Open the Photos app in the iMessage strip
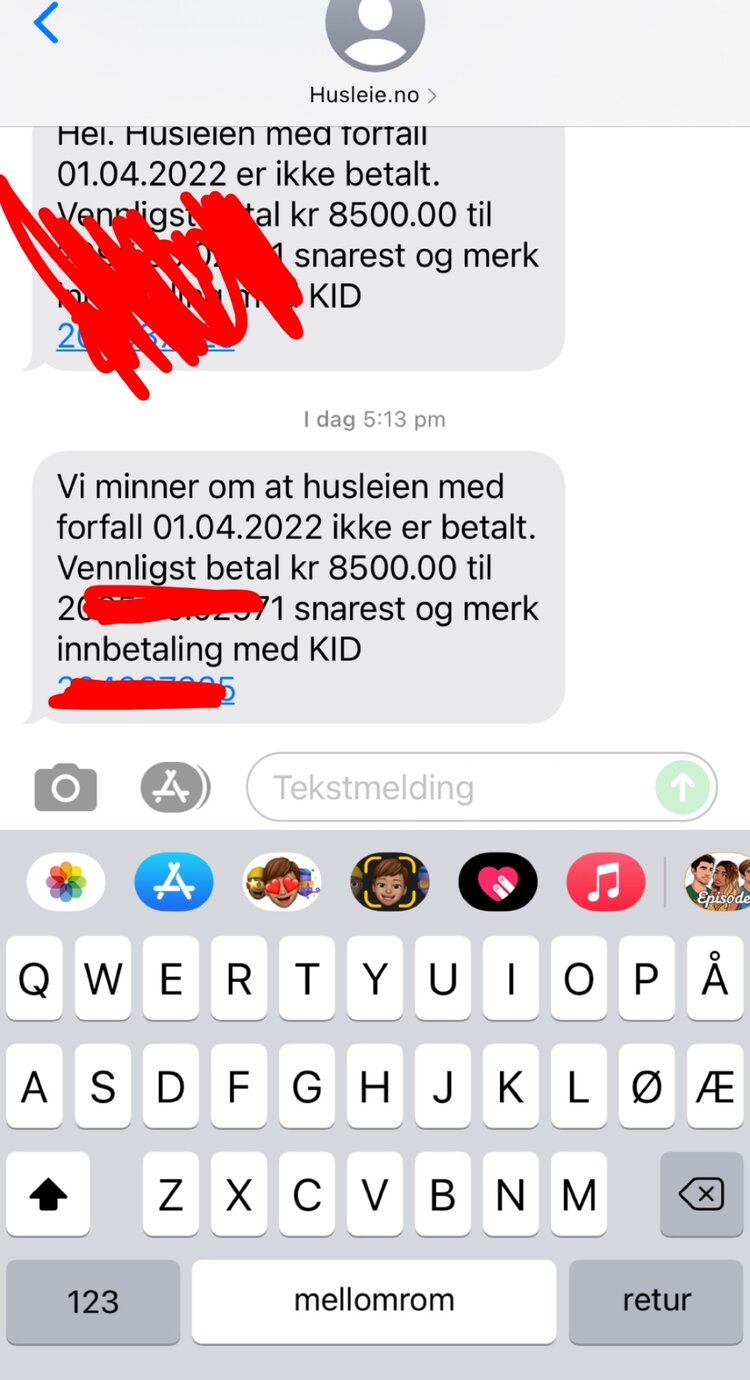750x1380 pixels. [66, 882]
